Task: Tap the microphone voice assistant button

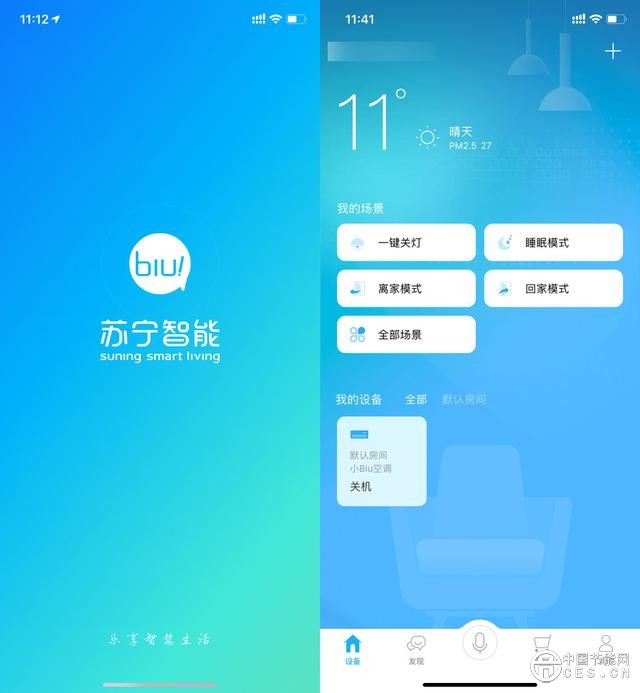Action: click(479, 644)
